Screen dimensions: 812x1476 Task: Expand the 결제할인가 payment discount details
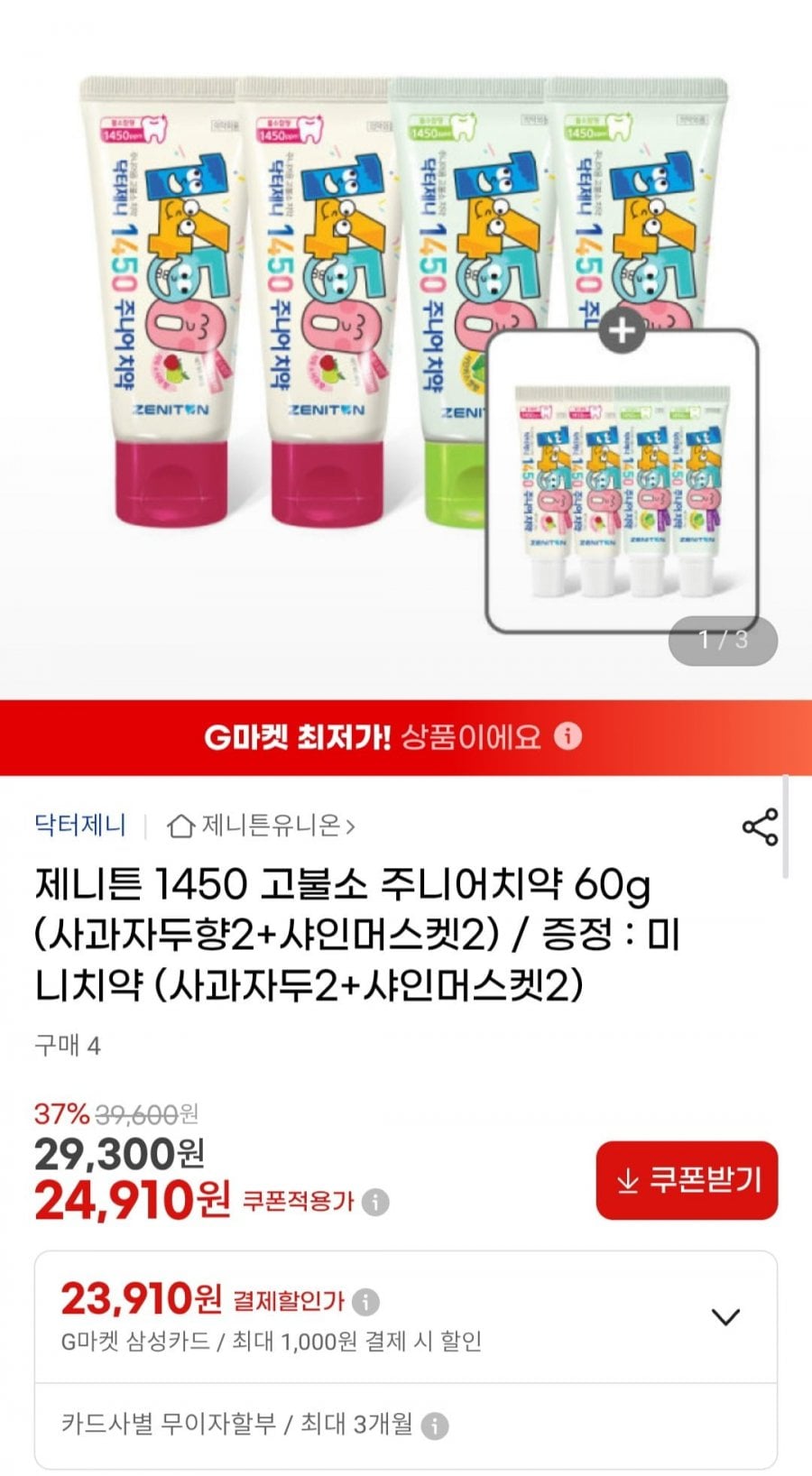coord(725,1317)
